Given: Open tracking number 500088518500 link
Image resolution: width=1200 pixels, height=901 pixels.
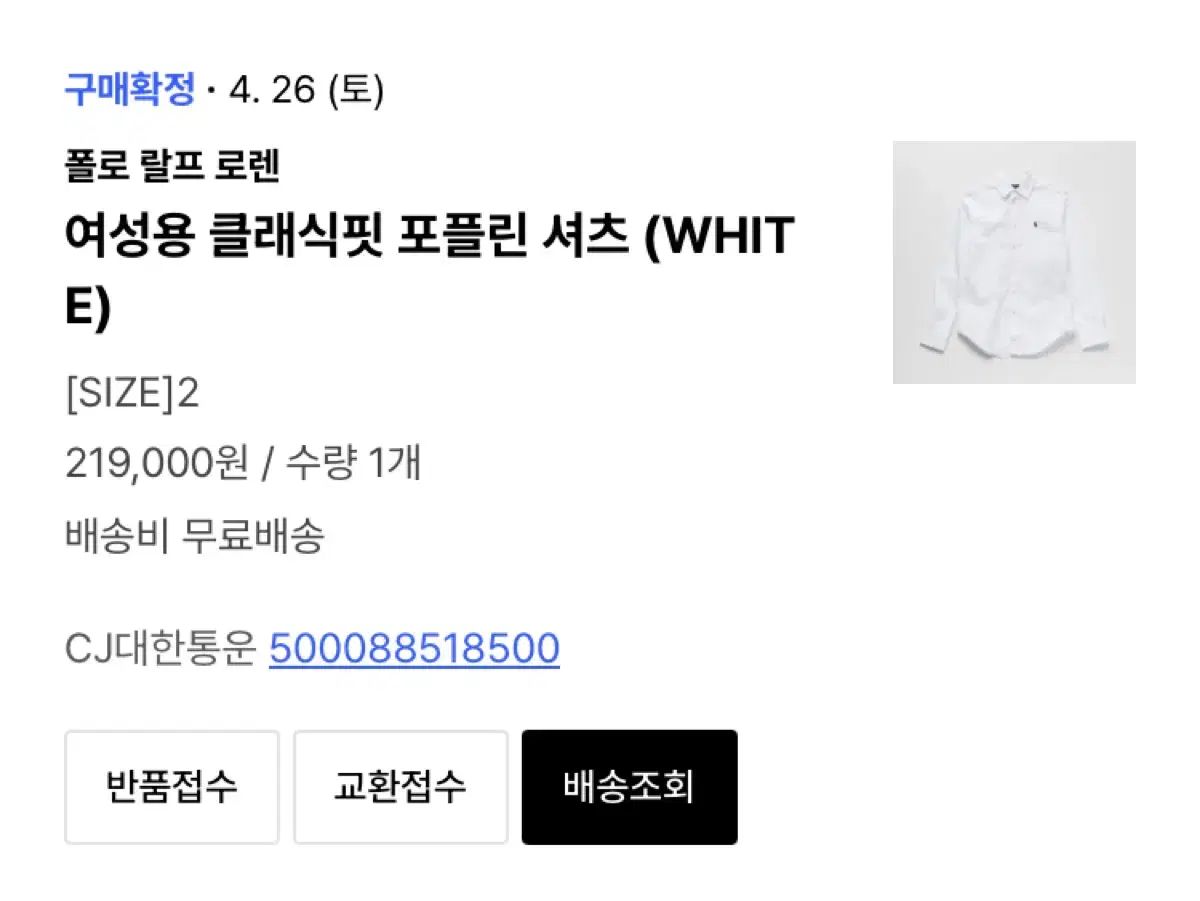Looking at the screenshot, I should (x=414, y=649).
